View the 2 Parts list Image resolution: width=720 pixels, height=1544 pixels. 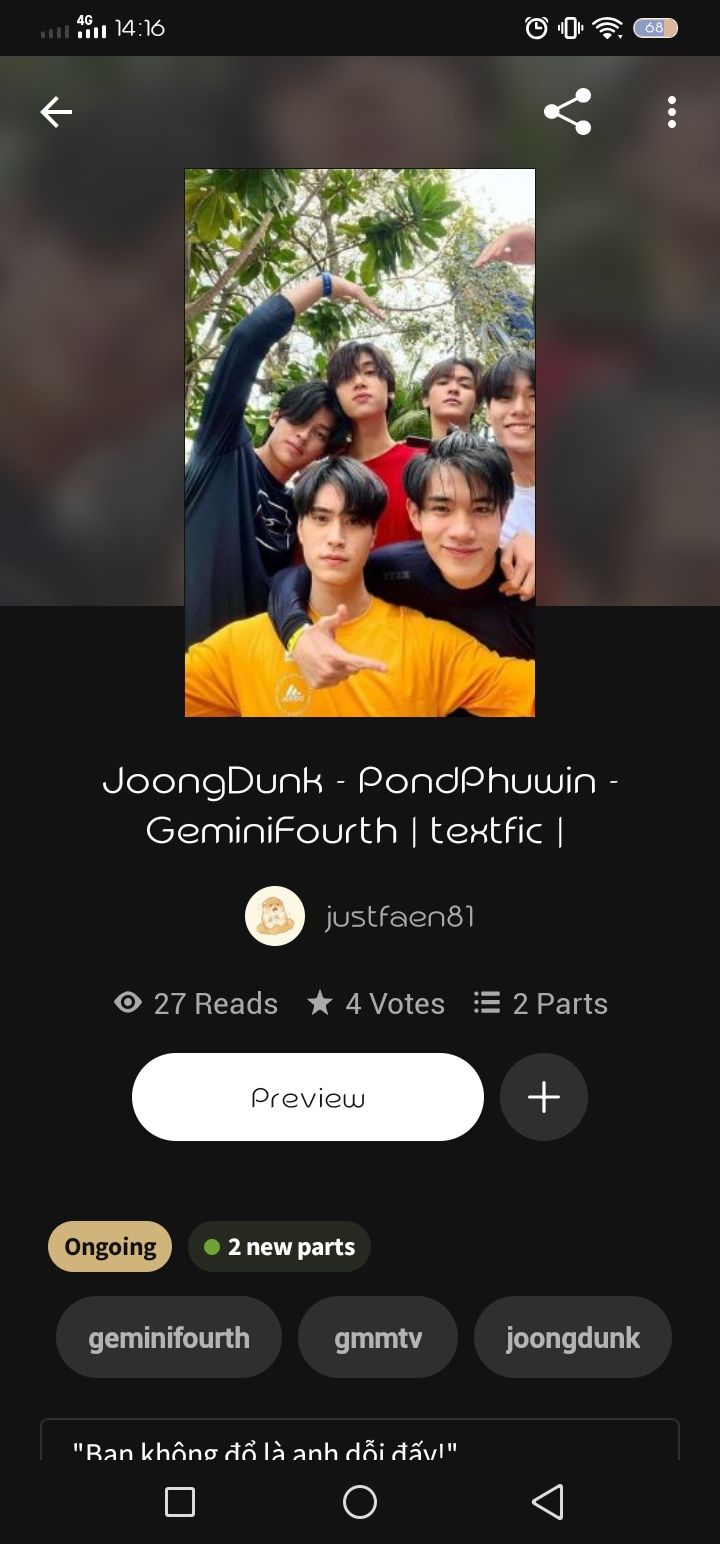point(541,1003)
